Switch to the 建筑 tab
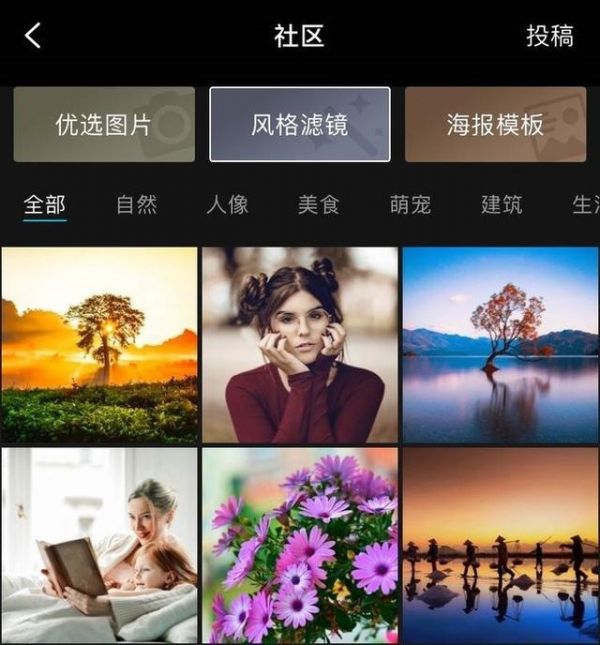Screen dimensions: 600x645 501,205
